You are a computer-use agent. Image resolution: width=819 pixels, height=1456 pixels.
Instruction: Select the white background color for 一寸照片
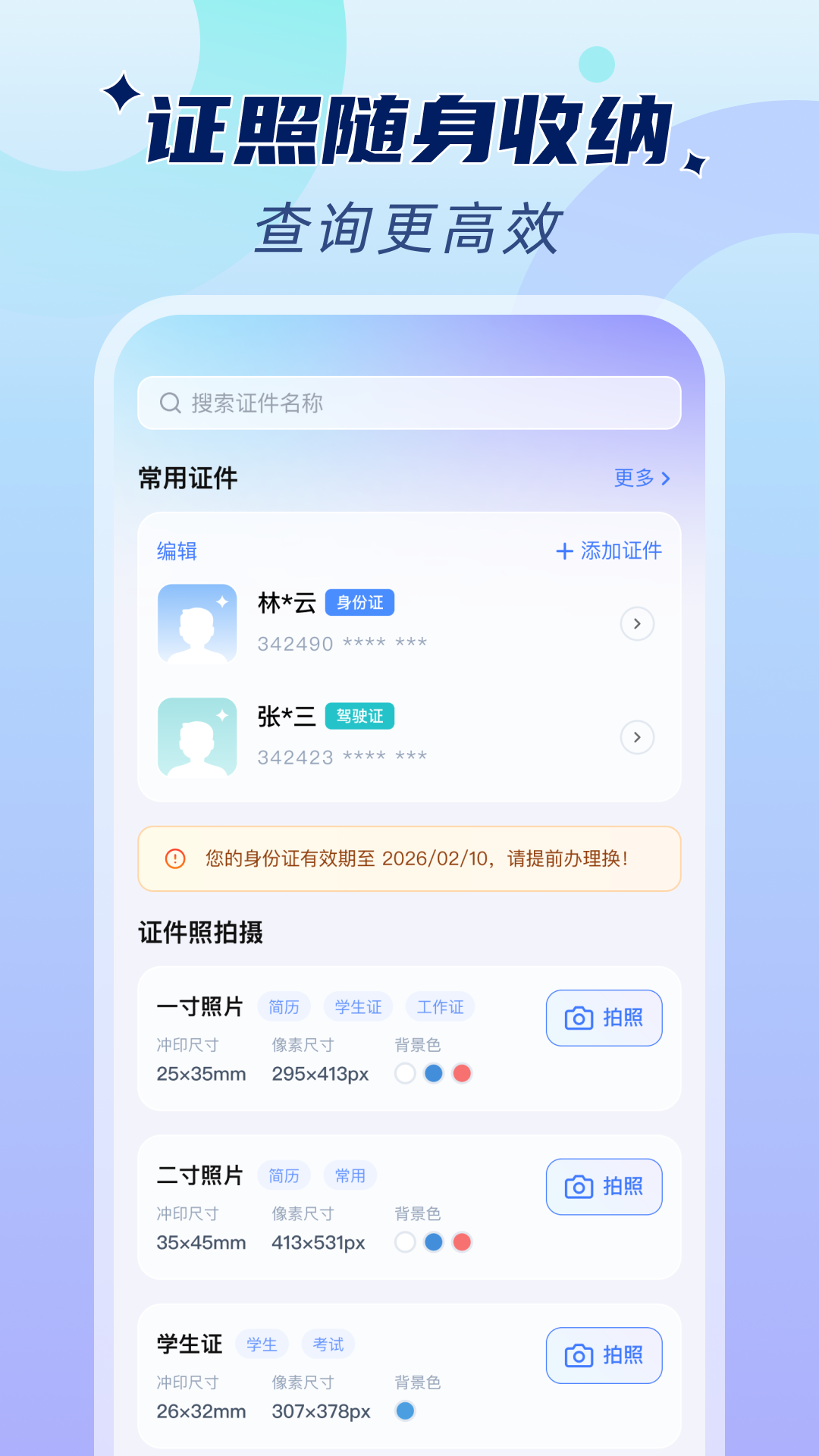coord(406,1074)
